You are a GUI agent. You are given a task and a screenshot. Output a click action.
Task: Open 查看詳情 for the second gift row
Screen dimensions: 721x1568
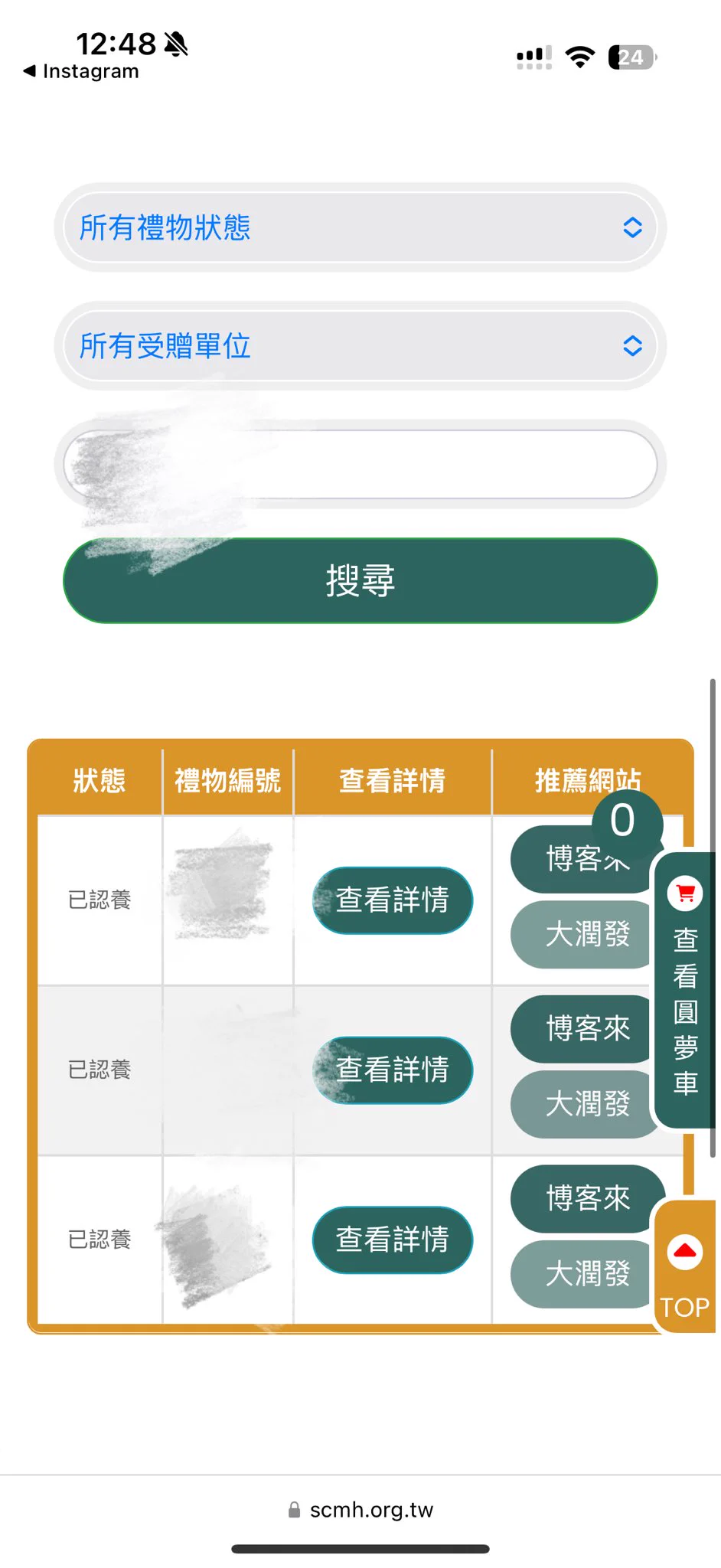(x=392, y=1070)
